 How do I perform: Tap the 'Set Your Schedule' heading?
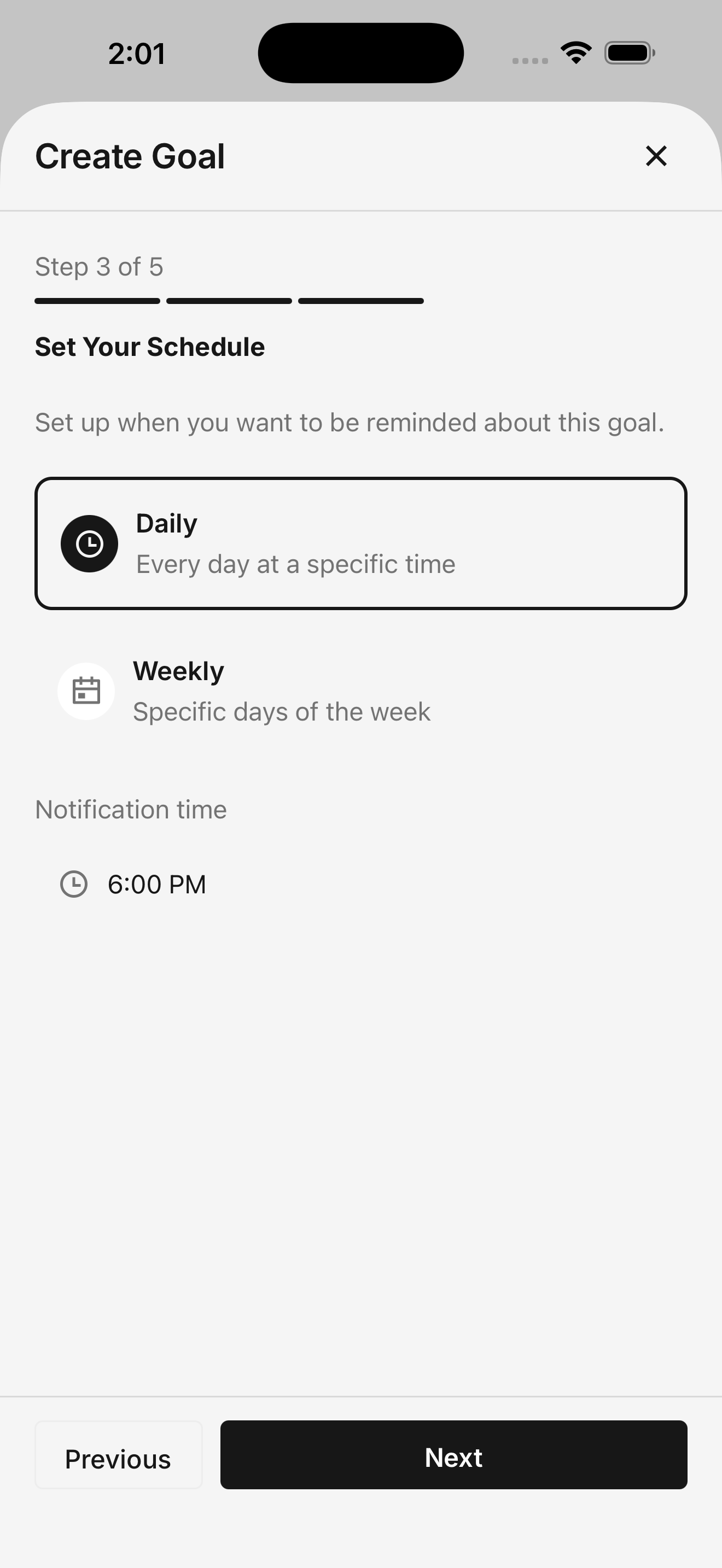(150, 346)
